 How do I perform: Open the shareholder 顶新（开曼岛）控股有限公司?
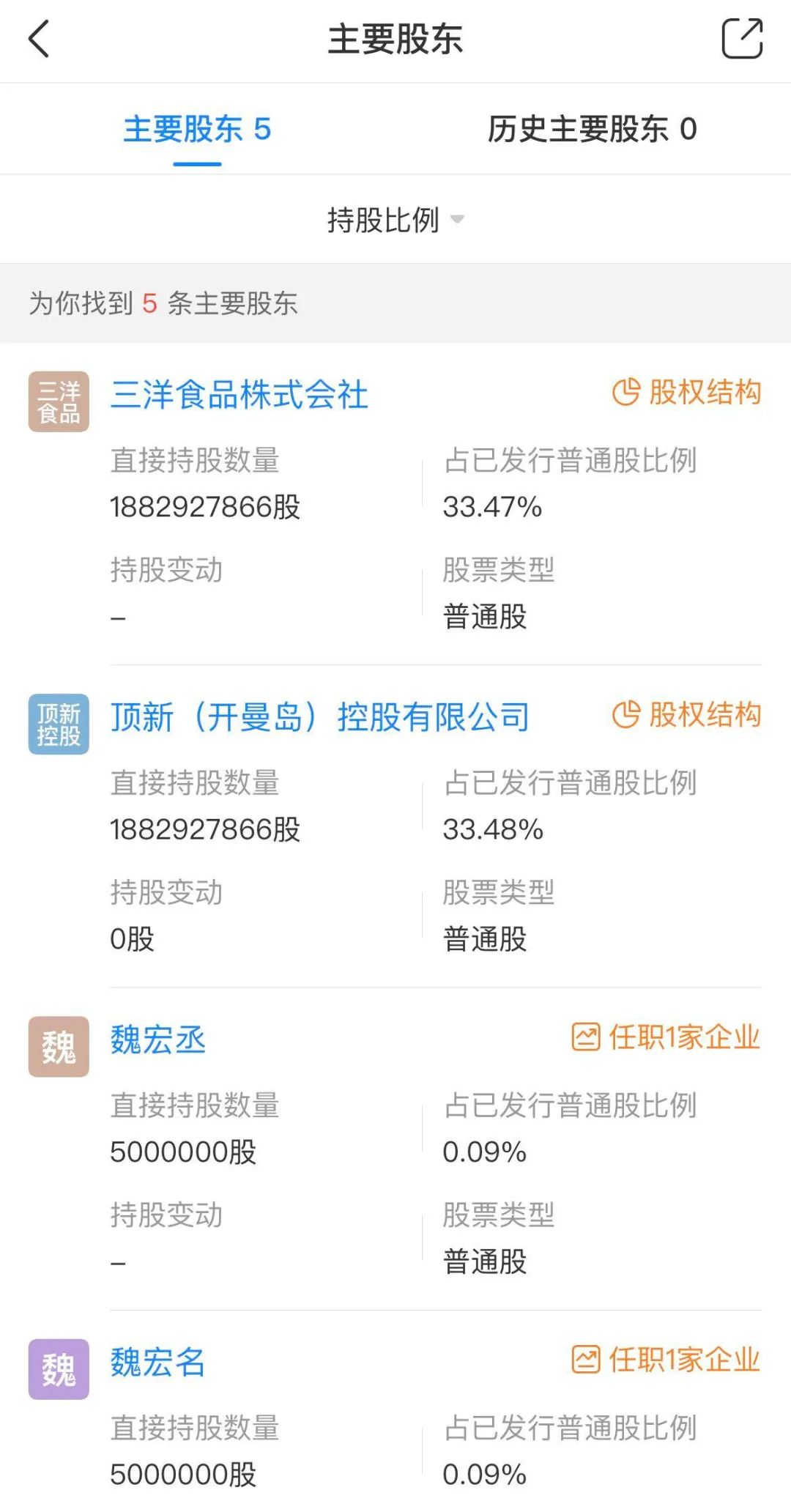[319, 716]
